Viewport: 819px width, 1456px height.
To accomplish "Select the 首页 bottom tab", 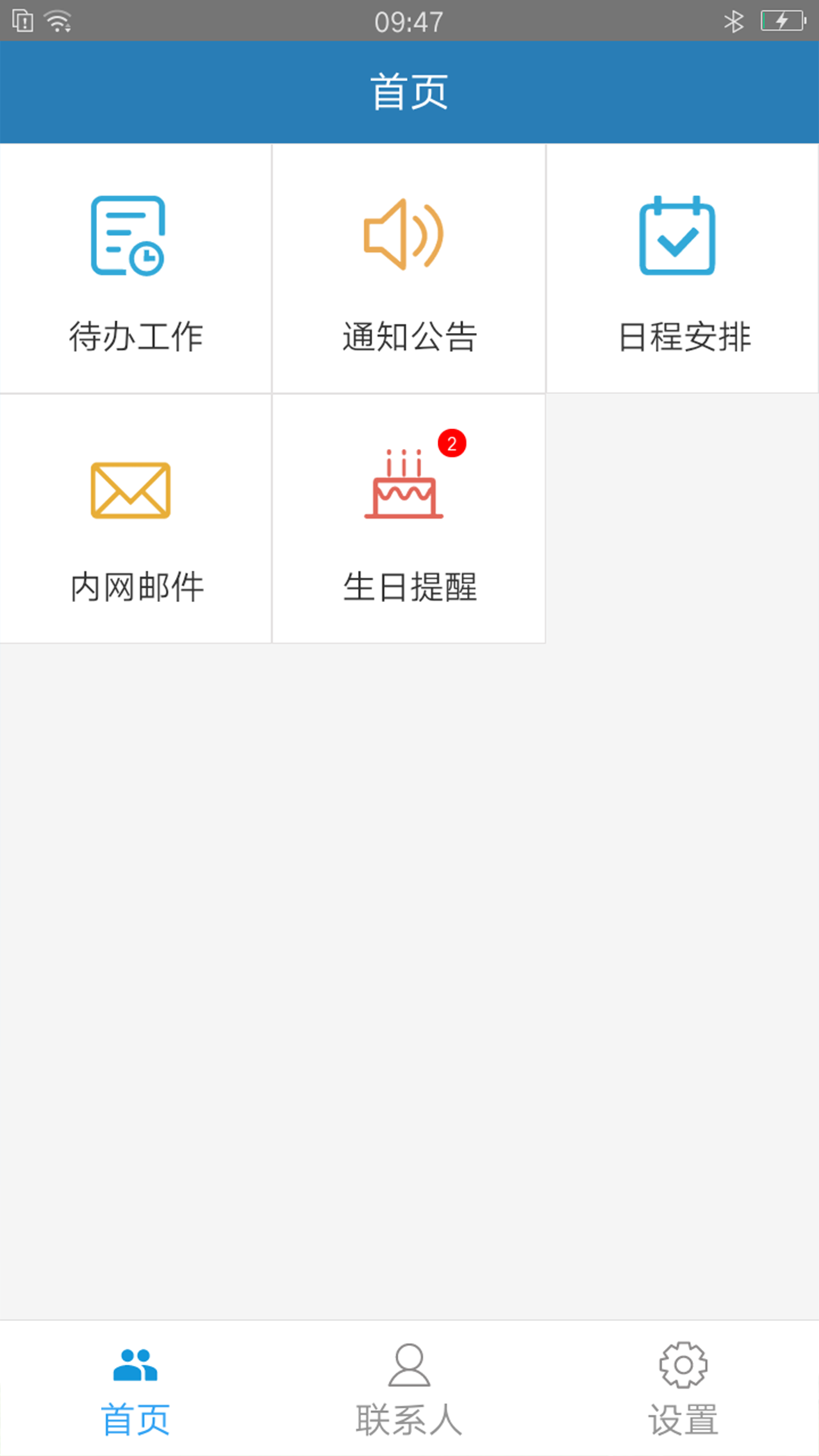I will [x=136, y=1389].
